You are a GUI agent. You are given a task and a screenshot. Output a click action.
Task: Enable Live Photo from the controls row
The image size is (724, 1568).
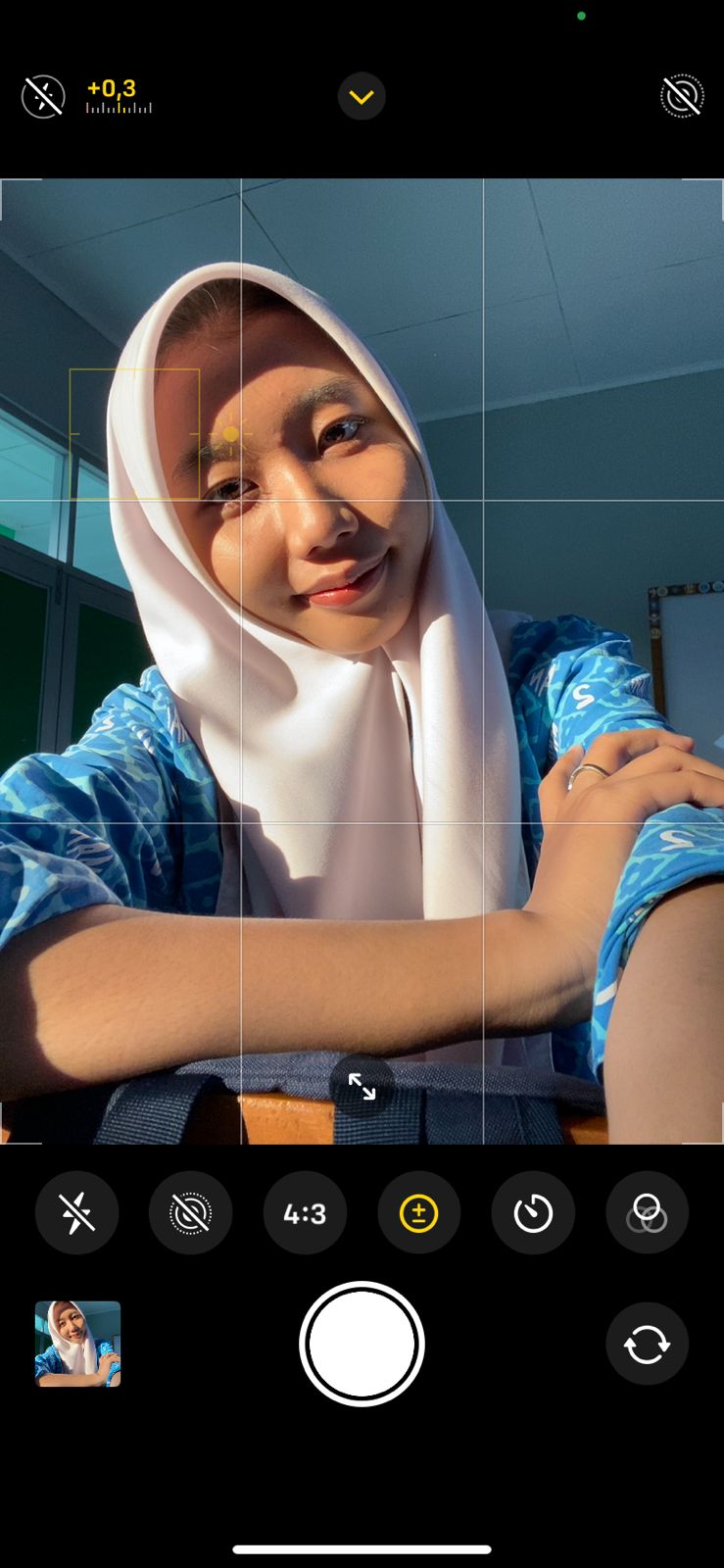(x=191, y=1213)
